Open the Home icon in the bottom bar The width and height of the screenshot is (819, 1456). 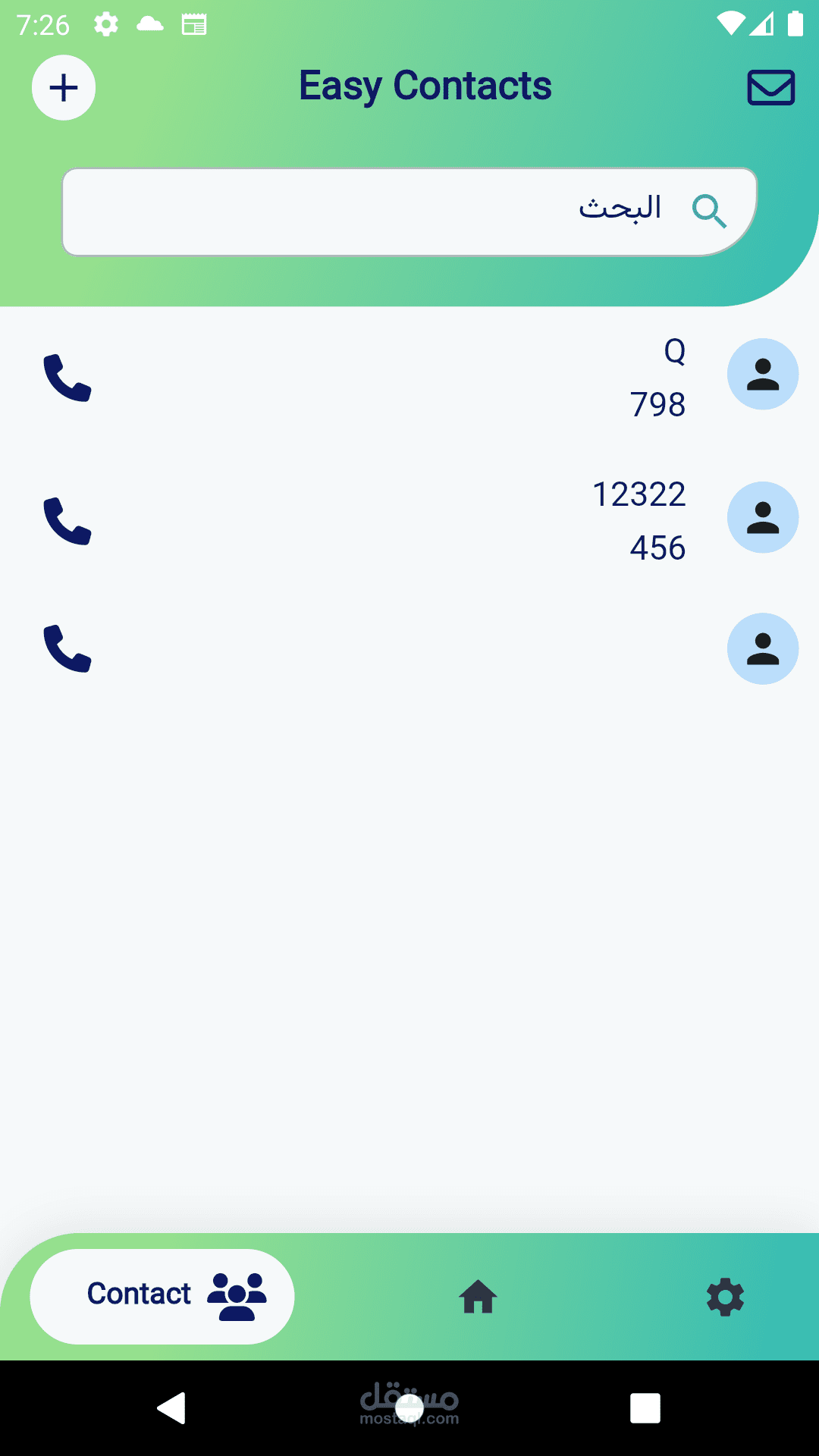tap(479, 1297)
